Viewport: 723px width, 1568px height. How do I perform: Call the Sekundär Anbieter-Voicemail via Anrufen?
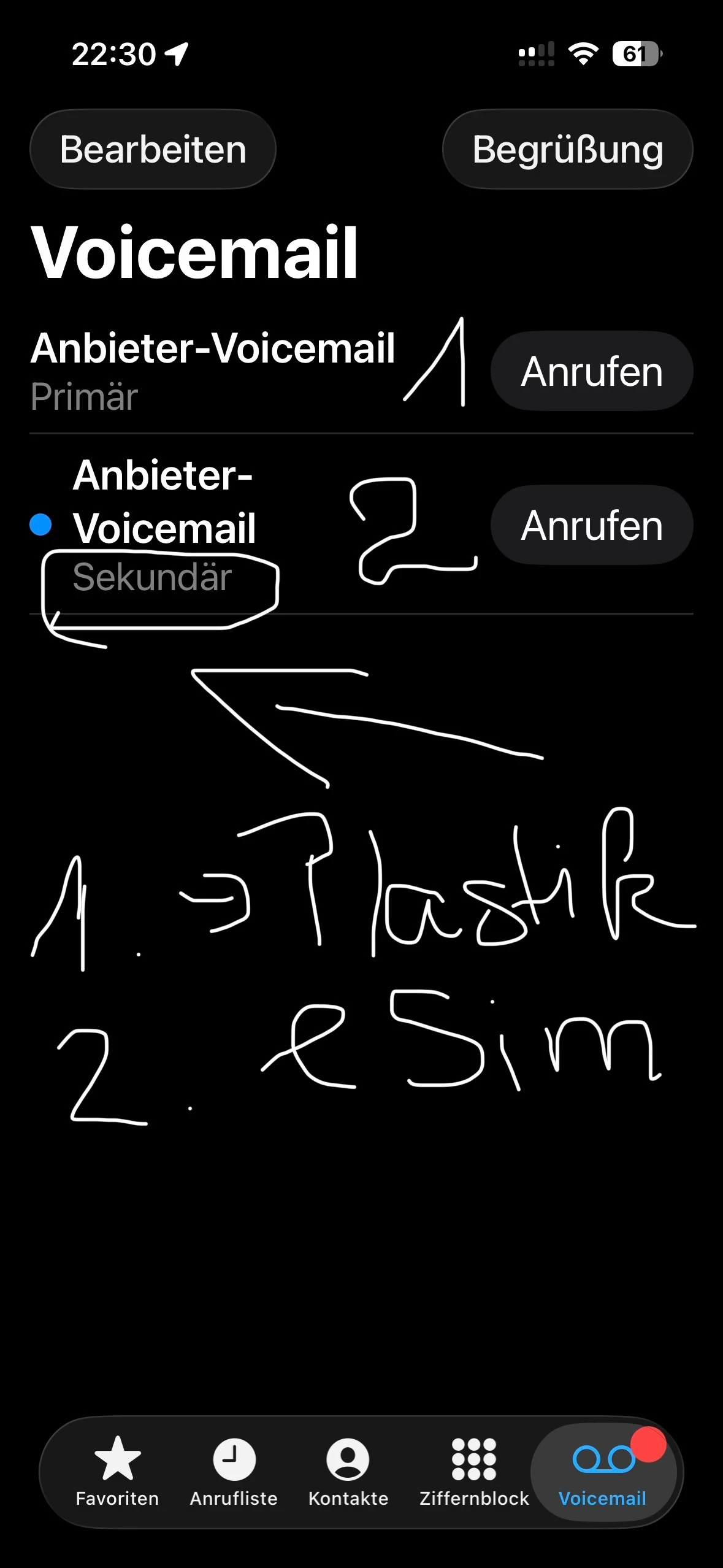point(591,525)
